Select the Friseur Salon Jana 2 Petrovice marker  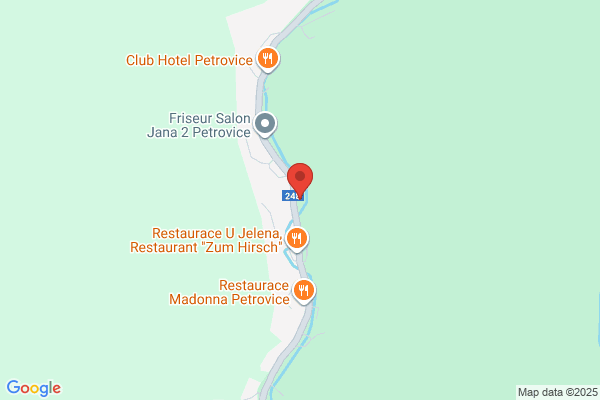pyautogui.click(x=265, y=125)
